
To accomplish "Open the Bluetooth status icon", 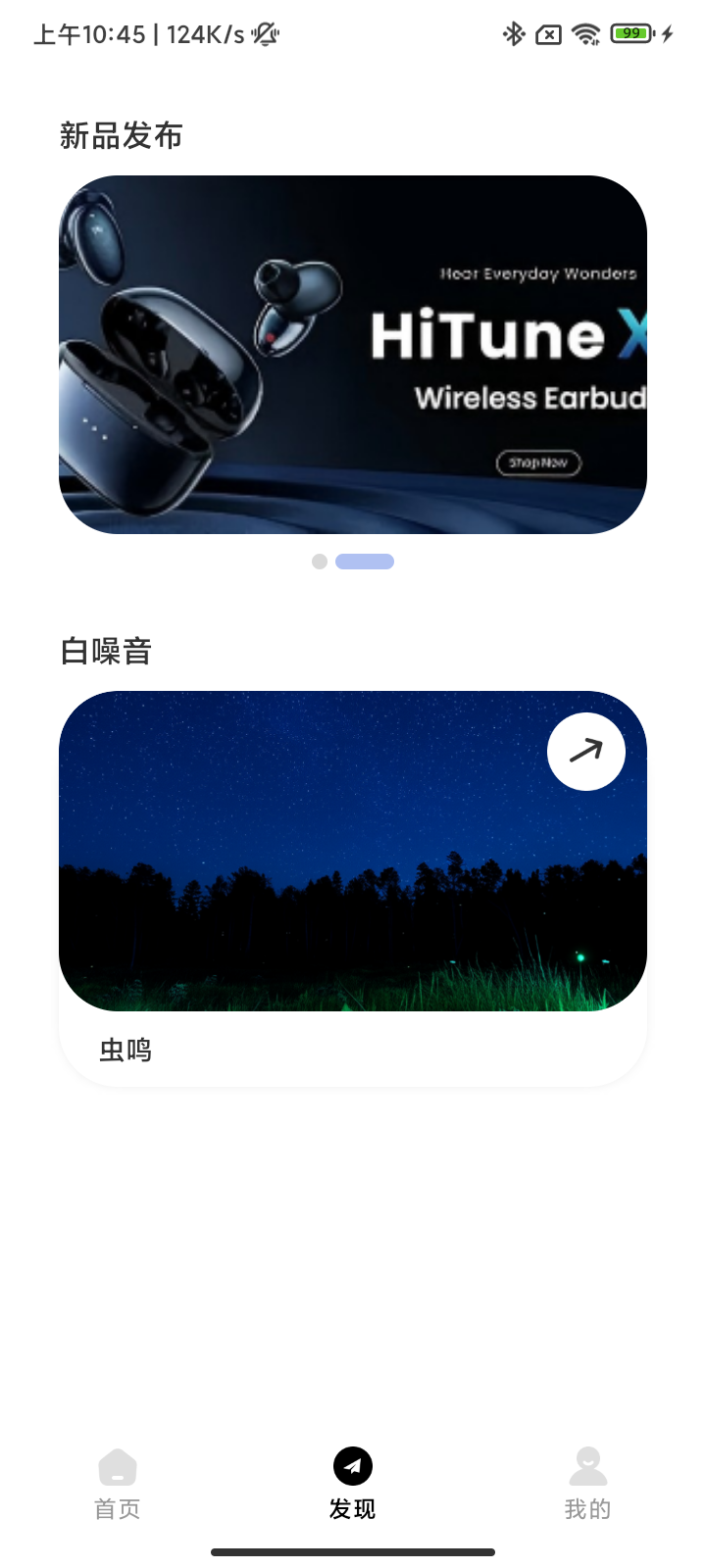I will coord(514,33).
